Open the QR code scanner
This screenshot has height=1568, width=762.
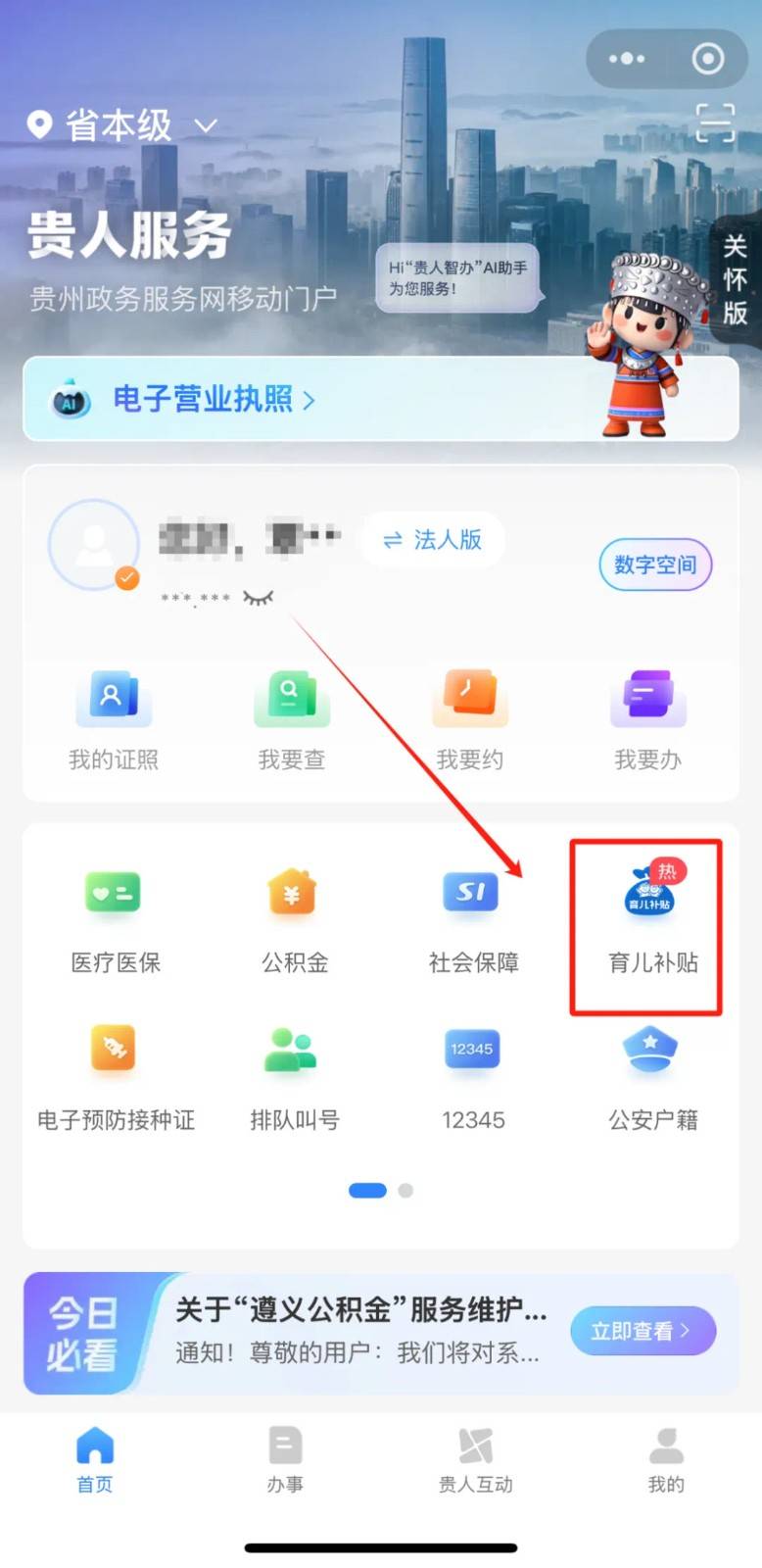click(715, 122)
